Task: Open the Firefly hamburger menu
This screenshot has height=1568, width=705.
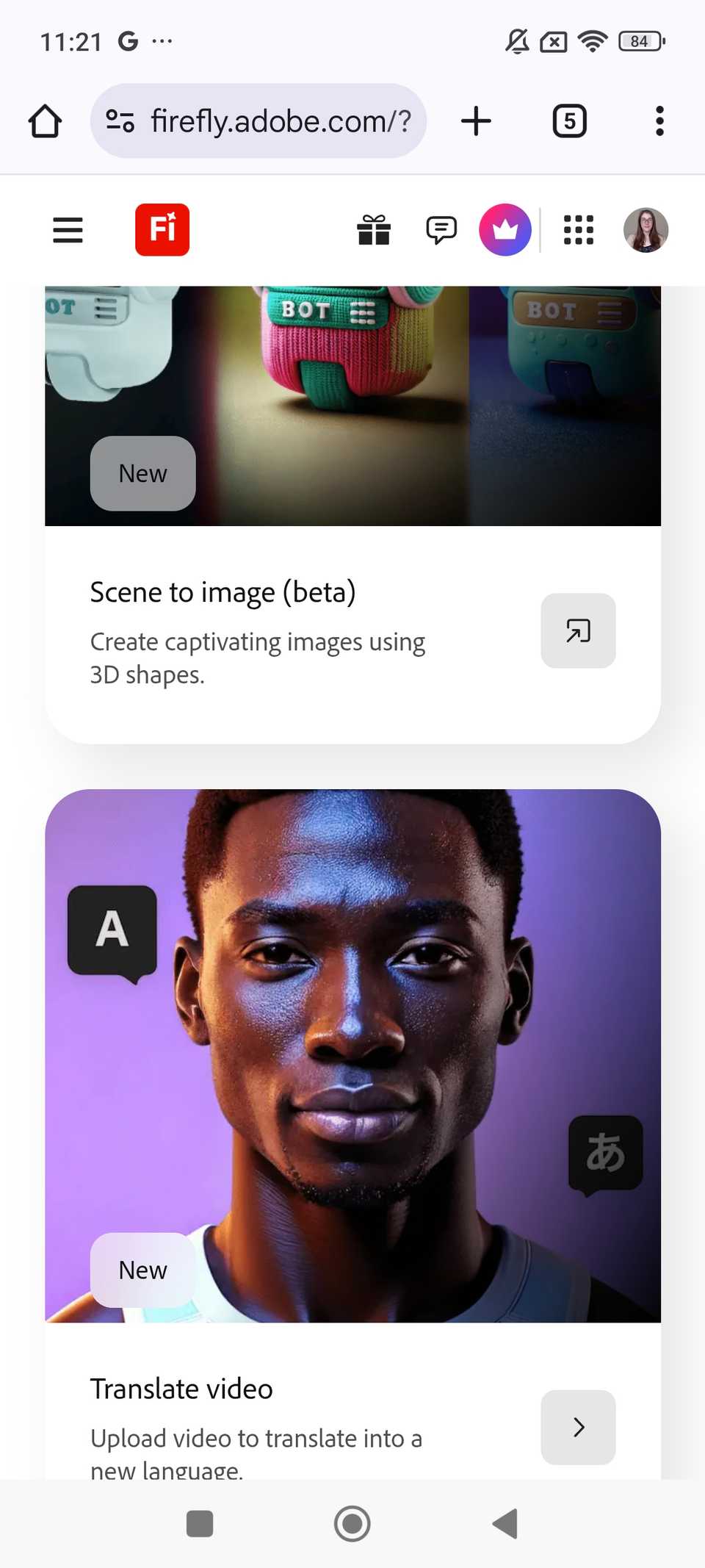Action: point(67,230)
